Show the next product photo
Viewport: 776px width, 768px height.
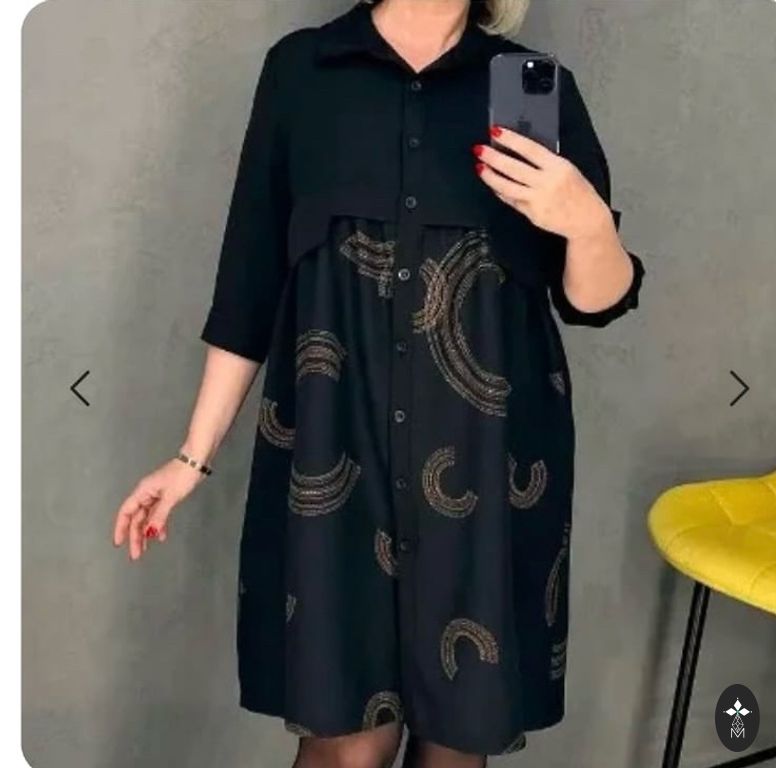(738, 388)
